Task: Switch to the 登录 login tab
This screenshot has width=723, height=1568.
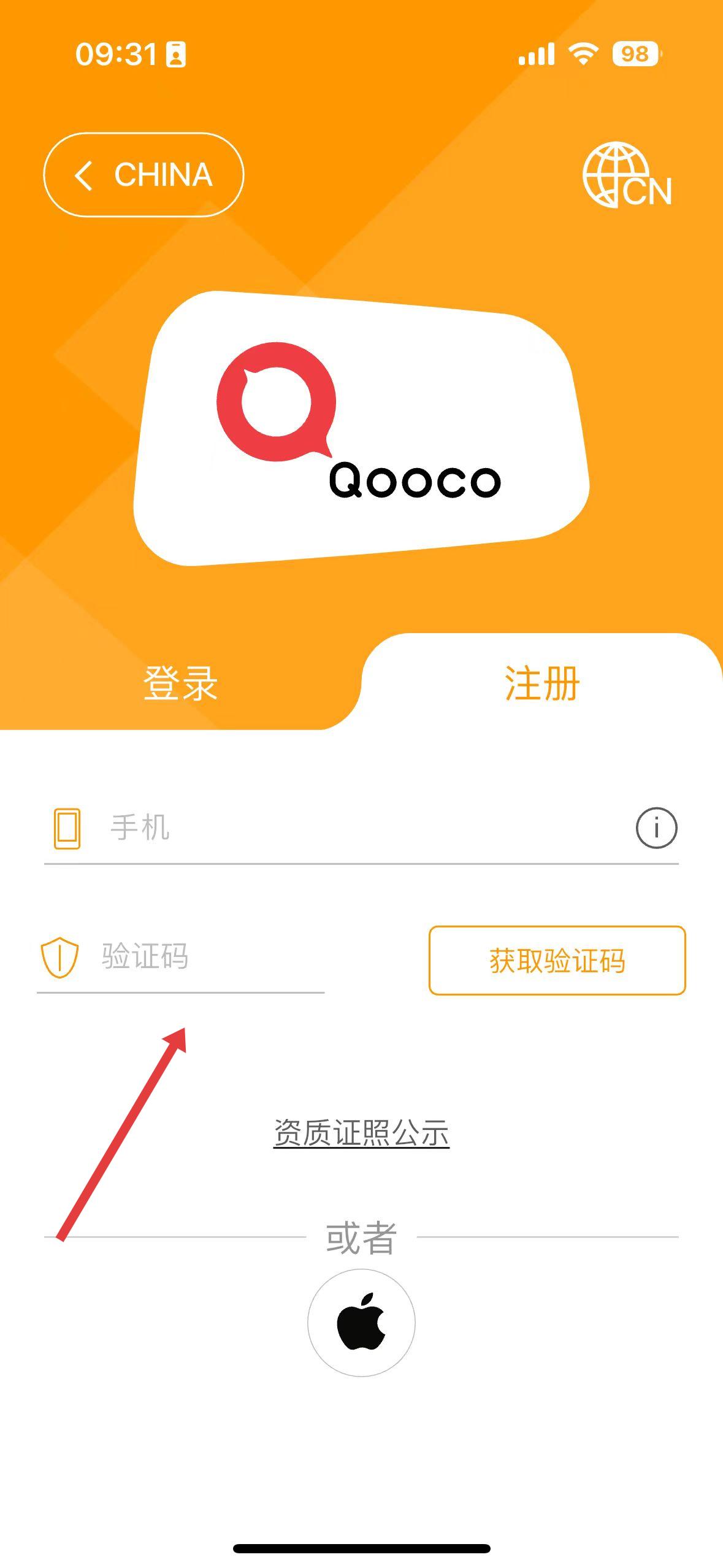Action: (x=180, y=683)
